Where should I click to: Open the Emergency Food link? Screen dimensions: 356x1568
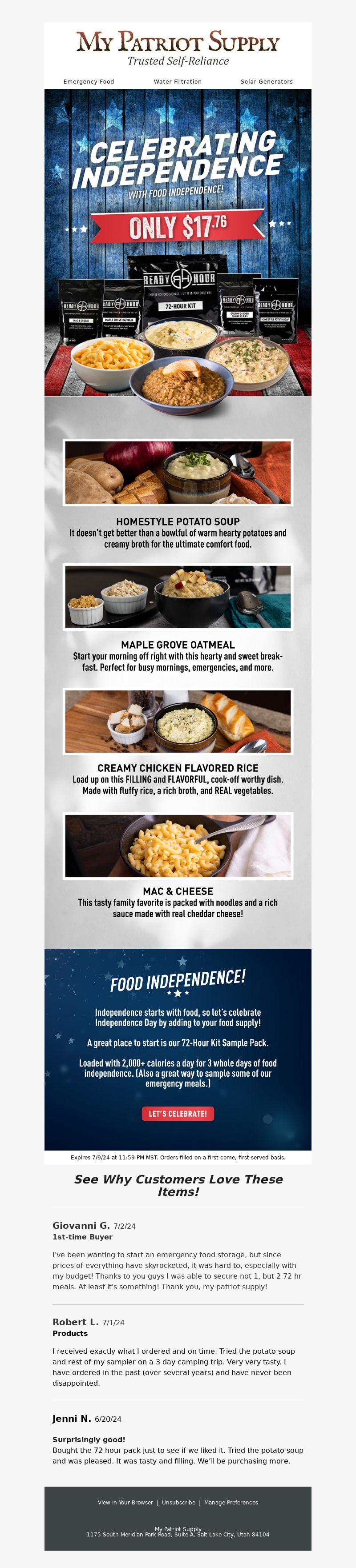[x=89, y=81]
